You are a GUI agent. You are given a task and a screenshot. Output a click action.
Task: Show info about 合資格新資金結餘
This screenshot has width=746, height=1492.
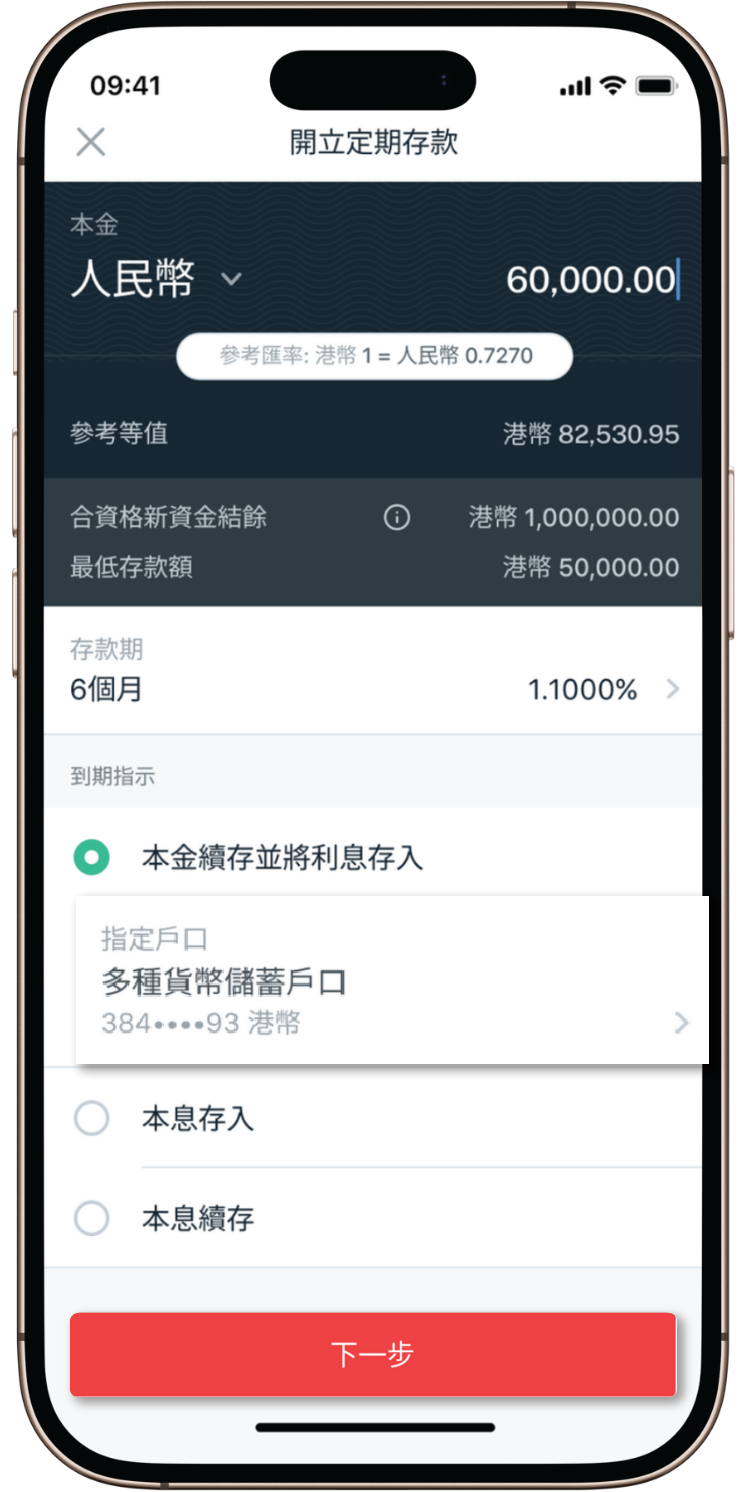tap(397, 518)
